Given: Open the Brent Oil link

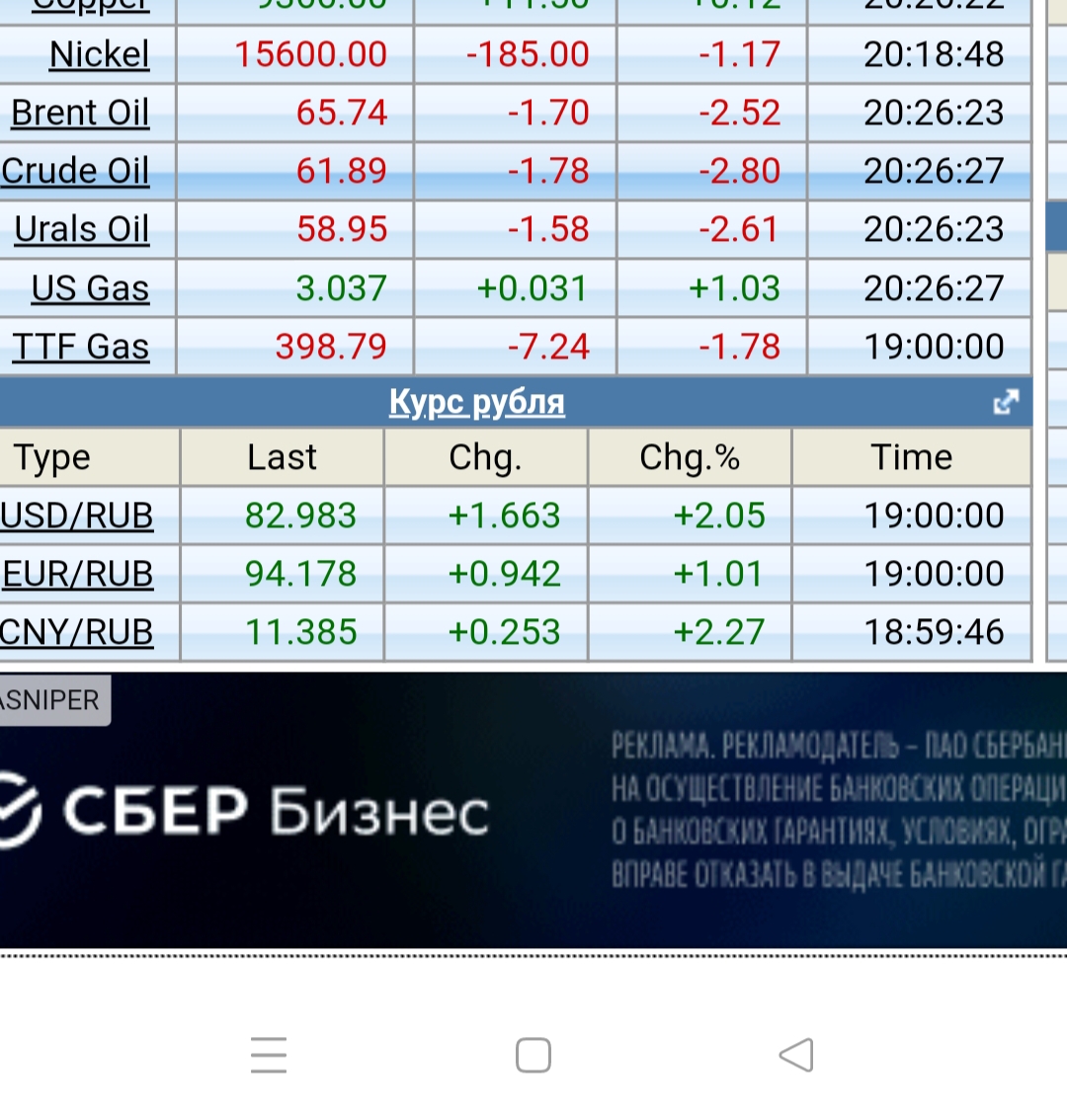Looking at the screenshot, I should [80, 113].
